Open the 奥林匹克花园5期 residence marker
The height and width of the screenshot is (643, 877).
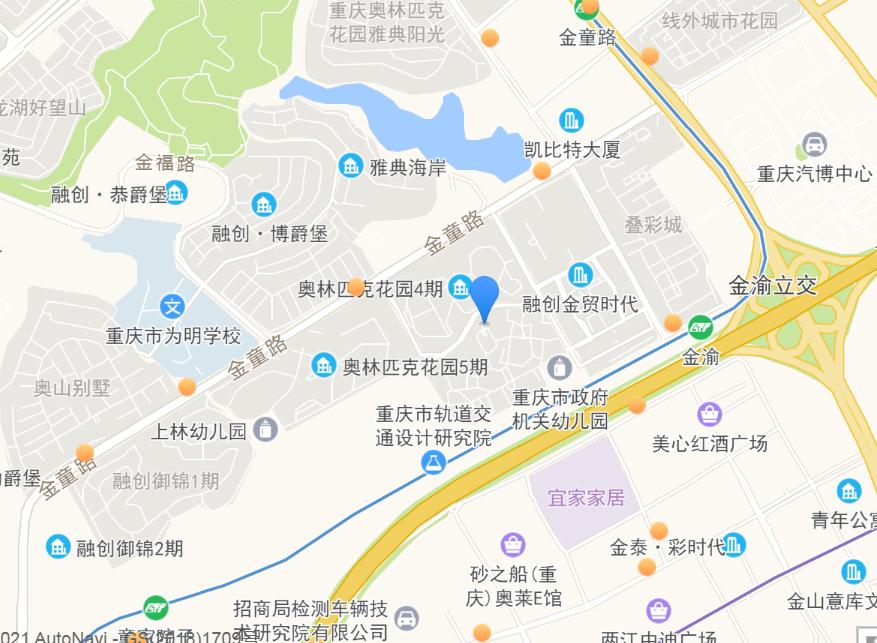coord(323,366)
